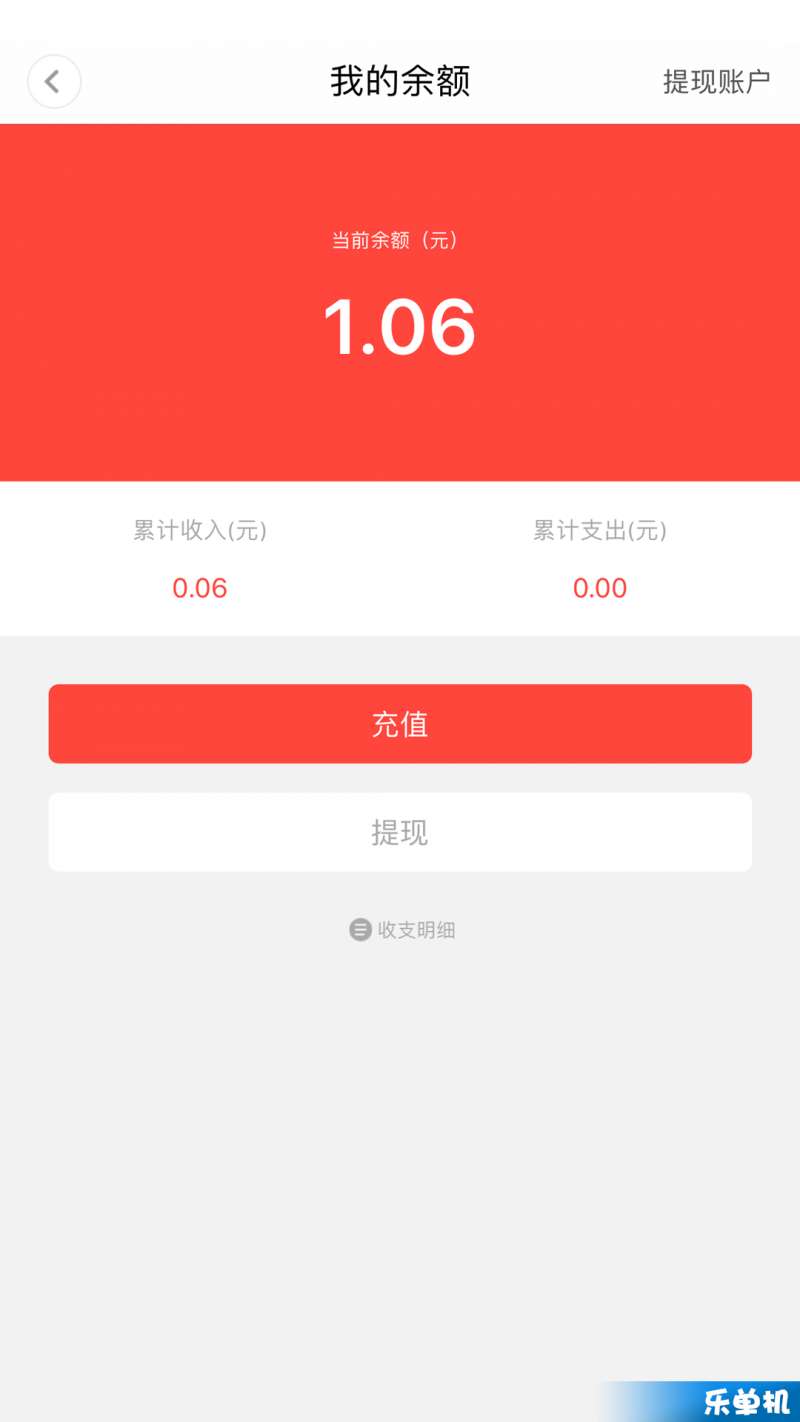Tap the red 充值 button
This screenshot has height=1422, width=800.
coord(400,724)
